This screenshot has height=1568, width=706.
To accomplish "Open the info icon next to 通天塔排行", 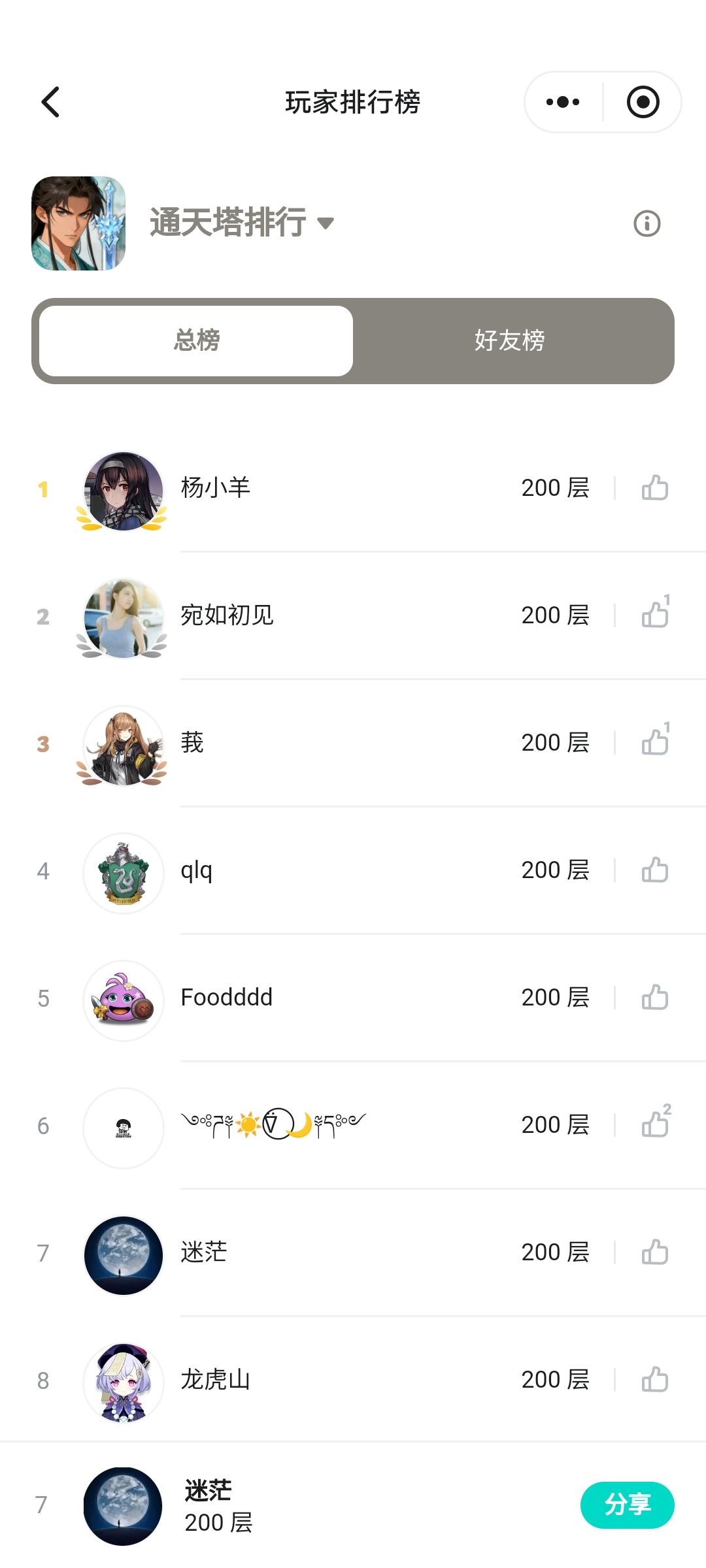I will tap(646, 223).
